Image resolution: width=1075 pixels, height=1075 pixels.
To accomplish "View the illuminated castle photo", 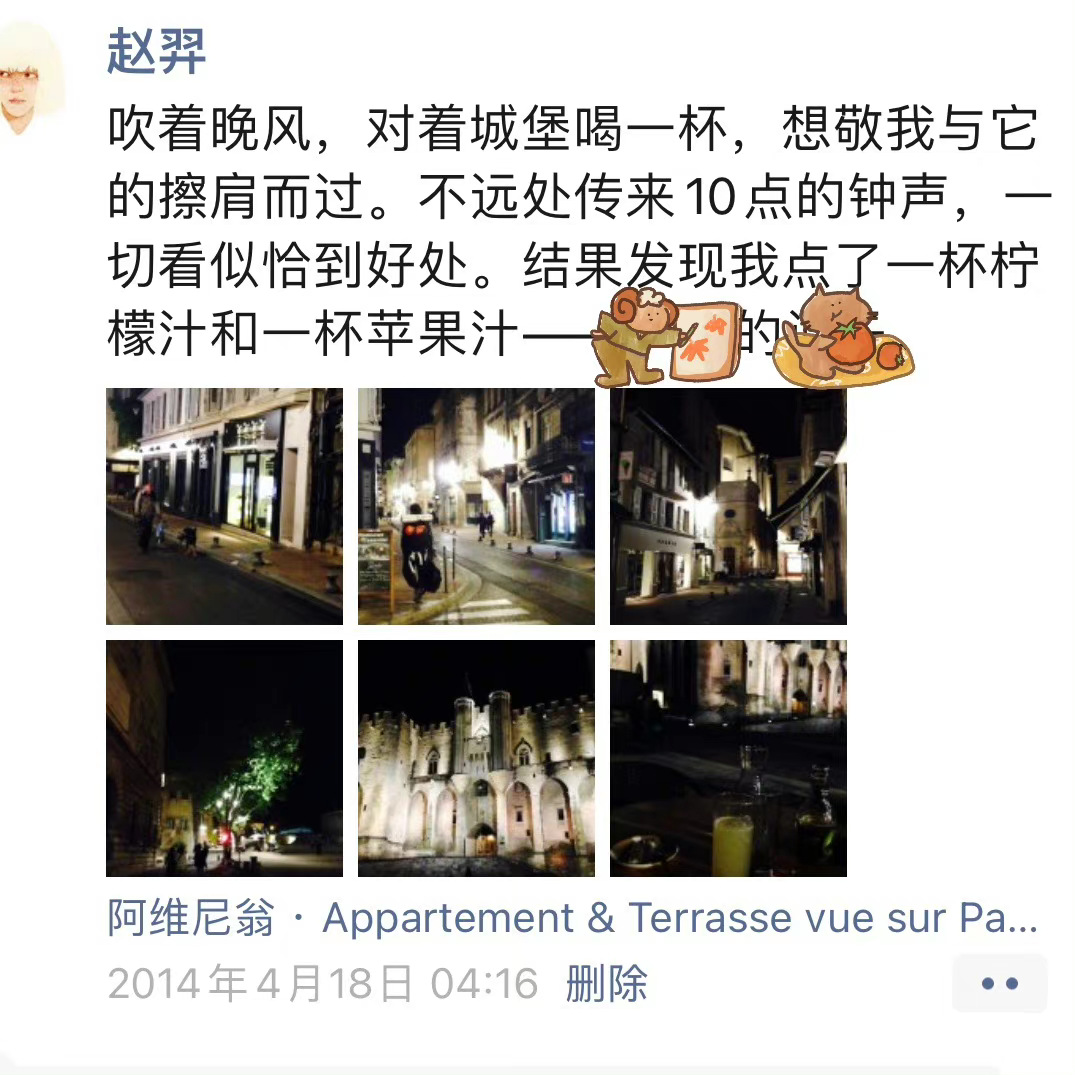I will [476, 758].
